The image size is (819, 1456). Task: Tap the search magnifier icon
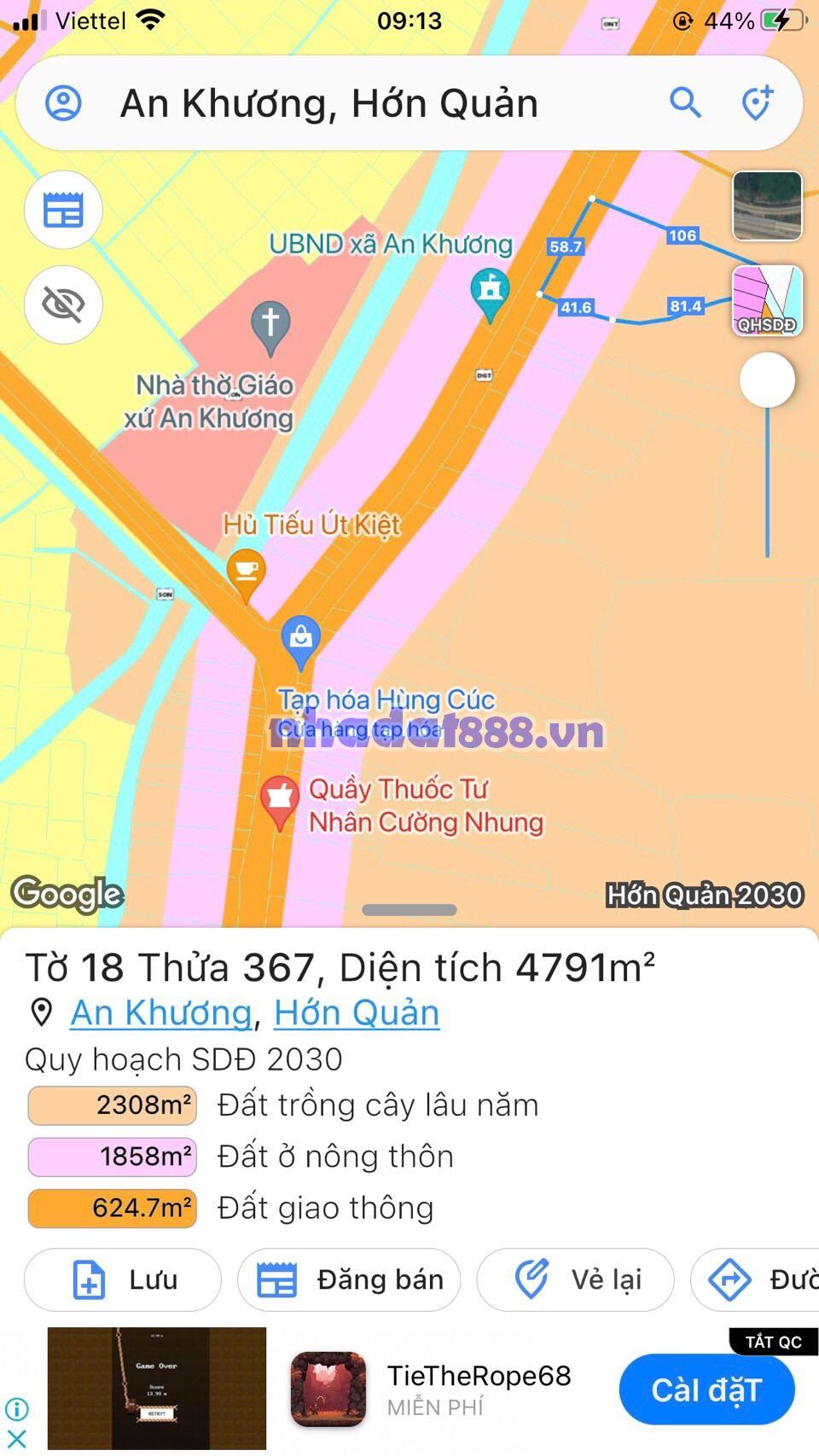coord(685,103)
